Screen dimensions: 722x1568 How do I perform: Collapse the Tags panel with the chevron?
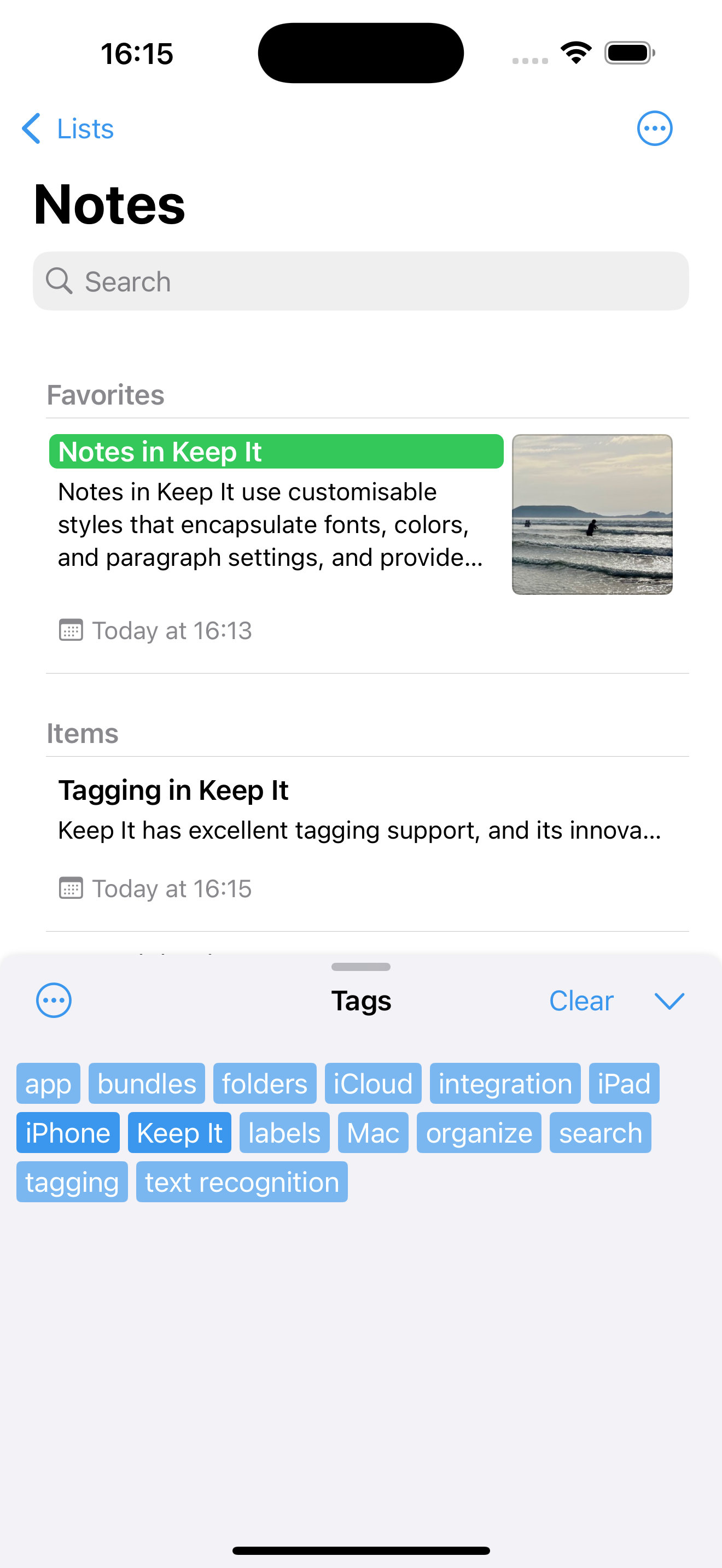point(669,1001)
